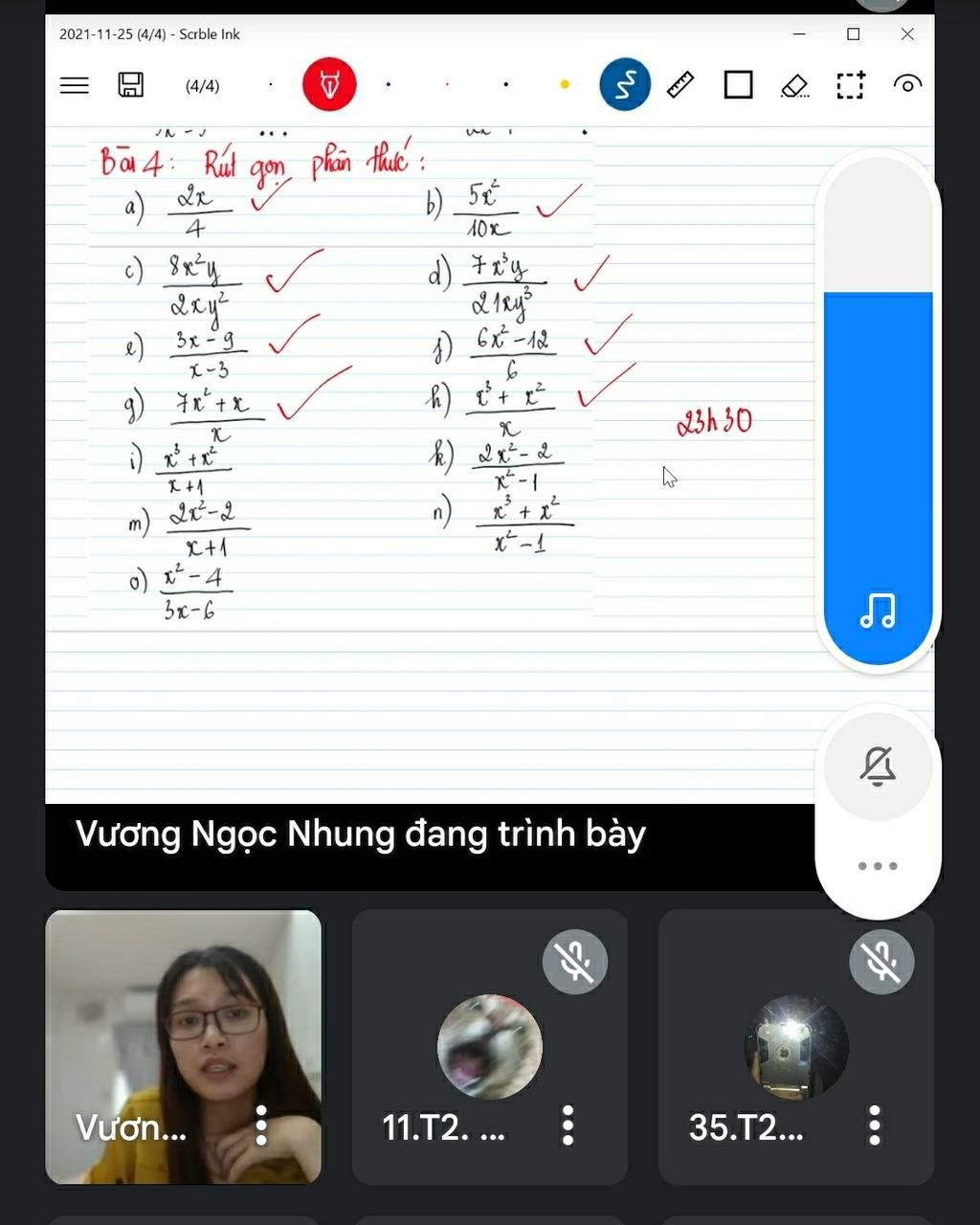Open the options menu on Vươn... tile
Screen dimensions: 980x1225
click(261, 1125)
